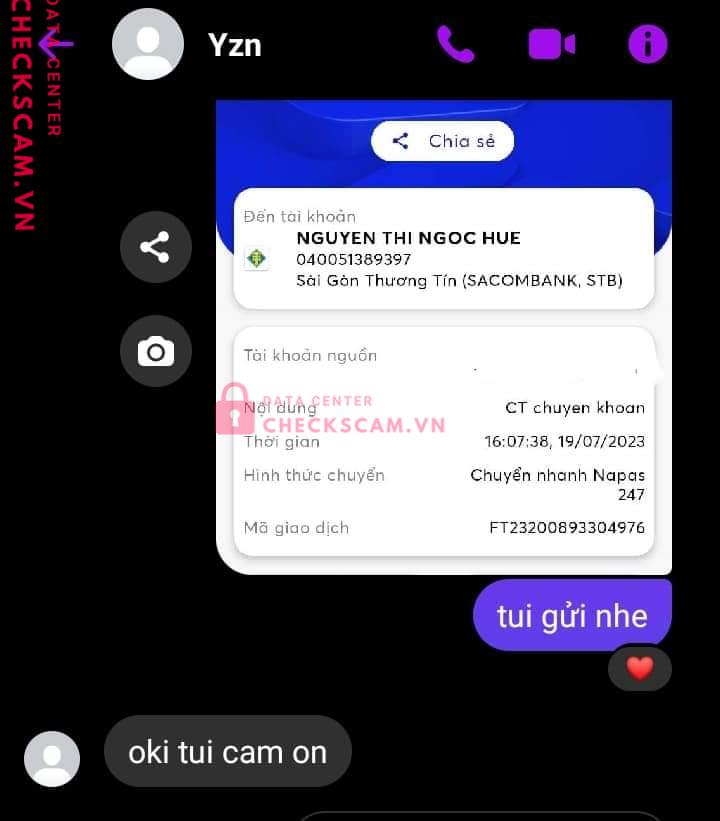This screenshot has width=720, height=821.
Task: Open Yzn's avatar beside "oki tui cam on"
Action: click(x=52, y=759)
